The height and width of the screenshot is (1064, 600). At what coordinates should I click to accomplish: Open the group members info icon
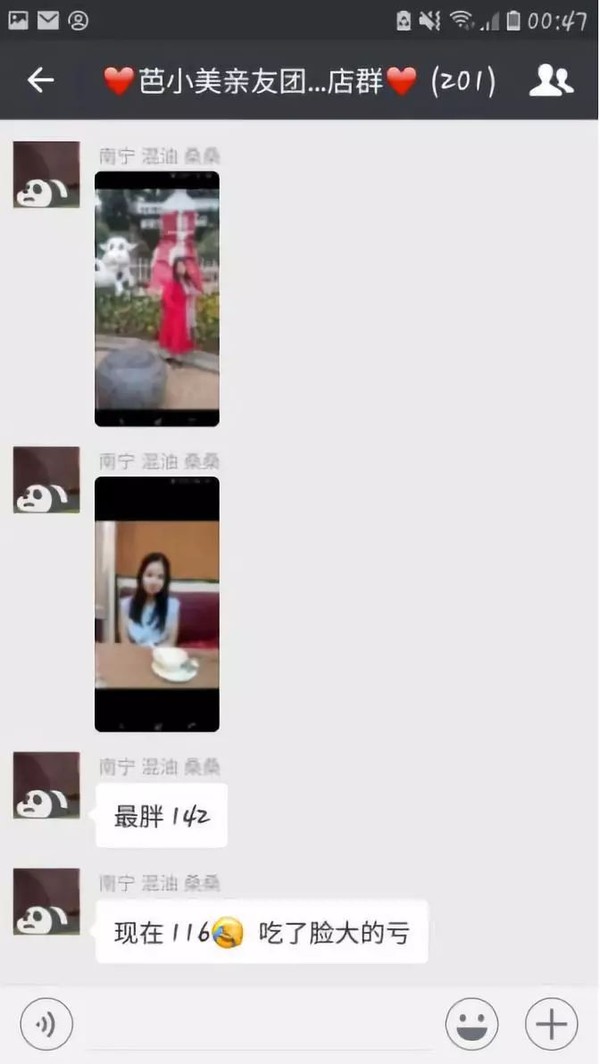pos(551,81)
